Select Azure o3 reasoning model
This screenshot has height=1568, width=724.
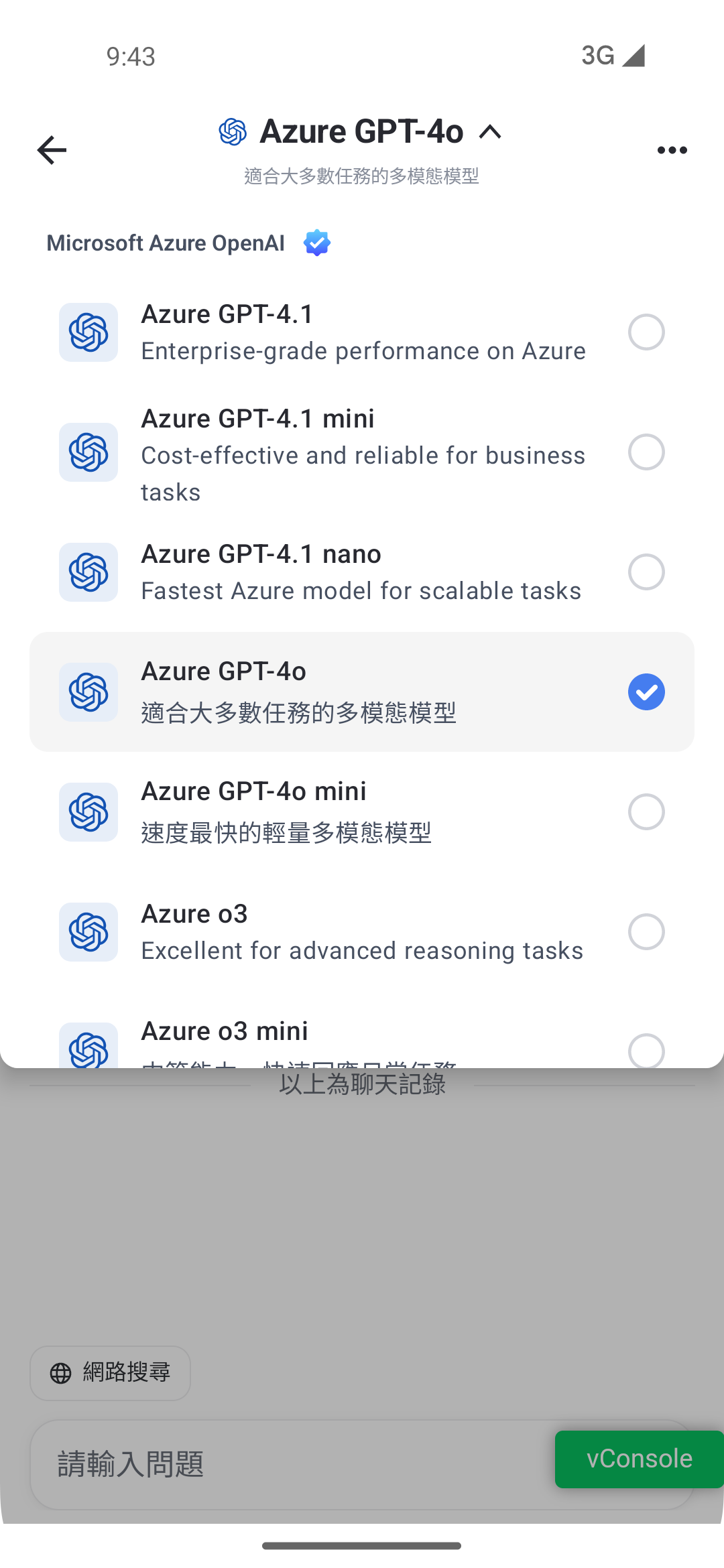click(362, 931)
